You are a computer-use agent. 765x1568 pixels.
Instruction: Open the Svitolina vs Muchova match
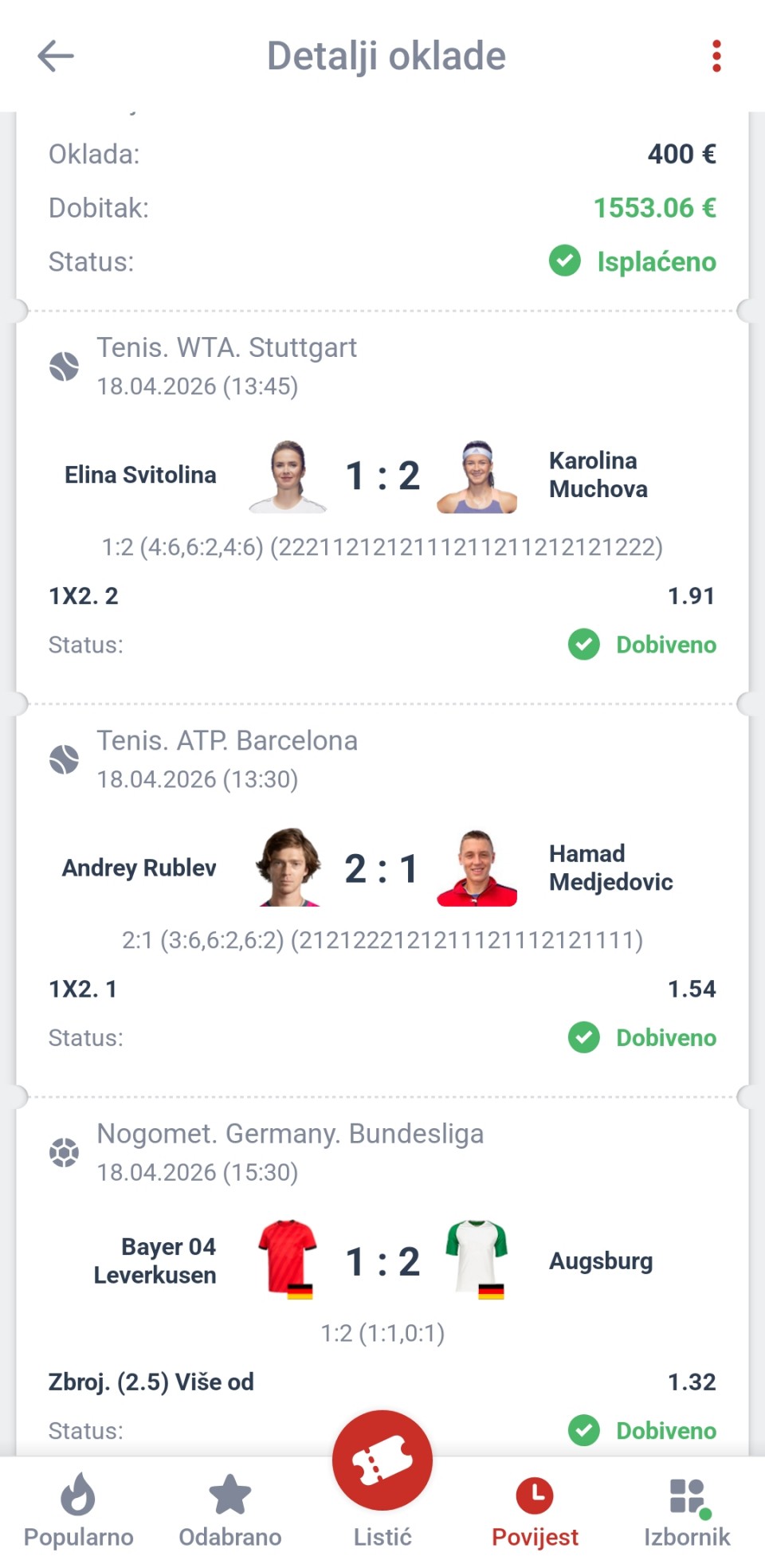pos(382,476)
